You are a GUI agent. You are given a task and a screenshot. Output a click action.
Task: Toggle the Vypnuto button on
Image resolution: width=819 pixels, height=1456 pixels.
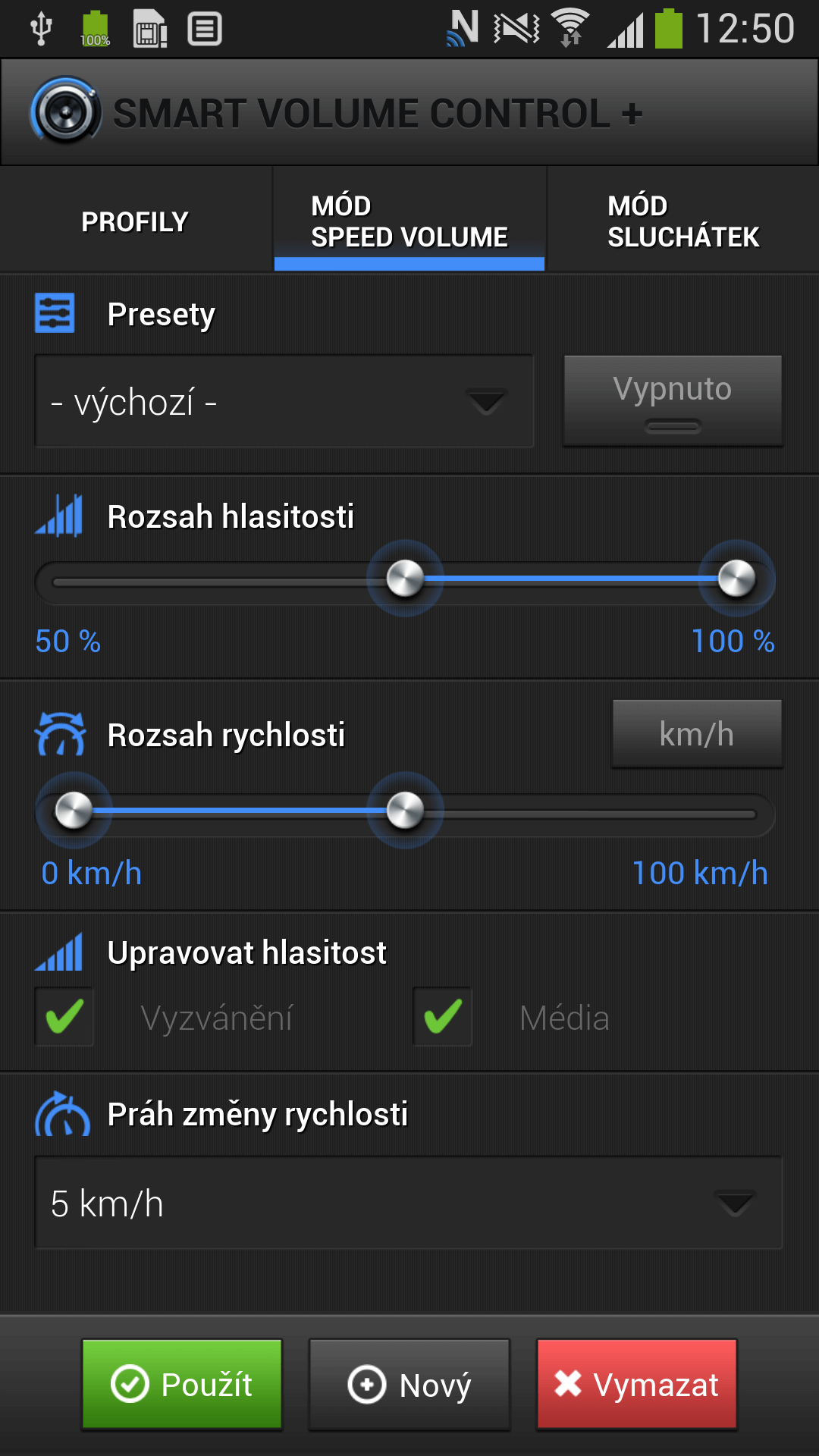pyautogui.click(x=673, y=400)
